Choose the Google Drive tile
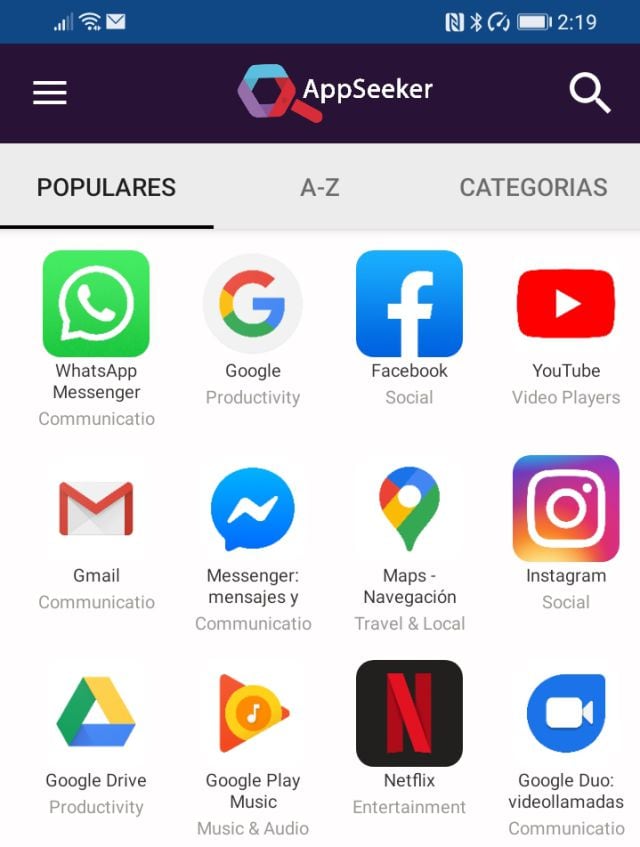640x847 pixels. (x=96, y=713)
